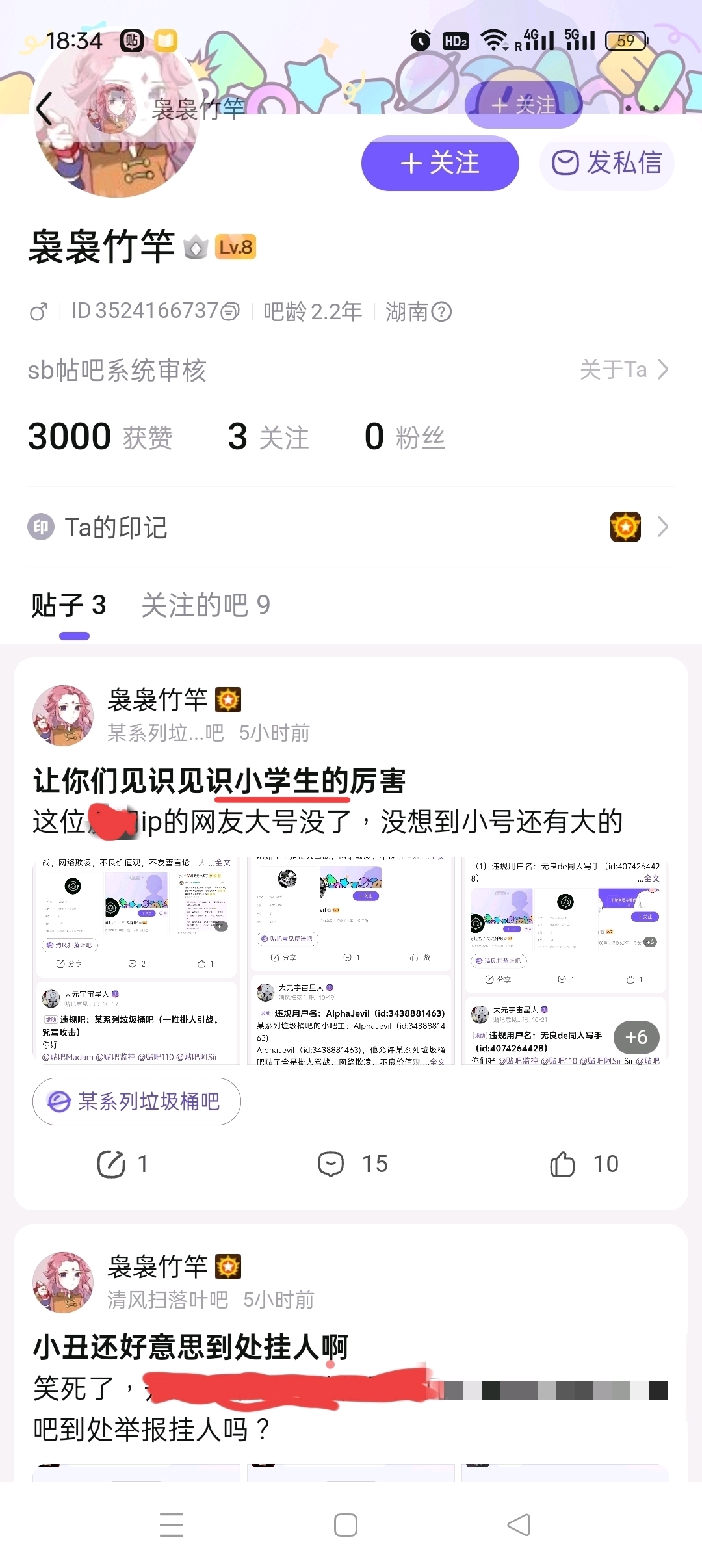The height and width of the screenshot is (1568, 702).
Task: Select the 贴子 3 tab
Action: 69,605
